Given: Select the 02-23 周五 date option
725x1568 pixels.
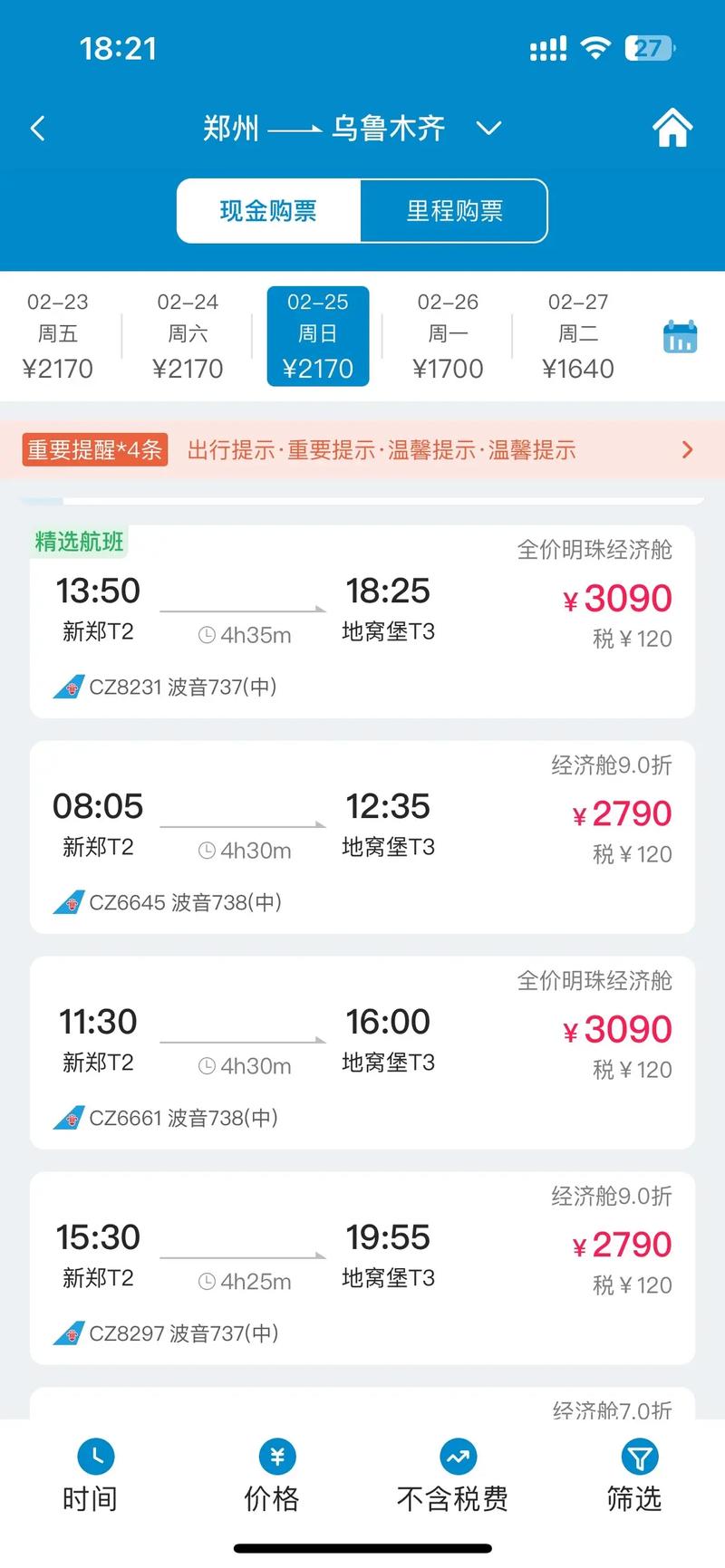Looking at the screenshot, I should (x=58, y=335).
